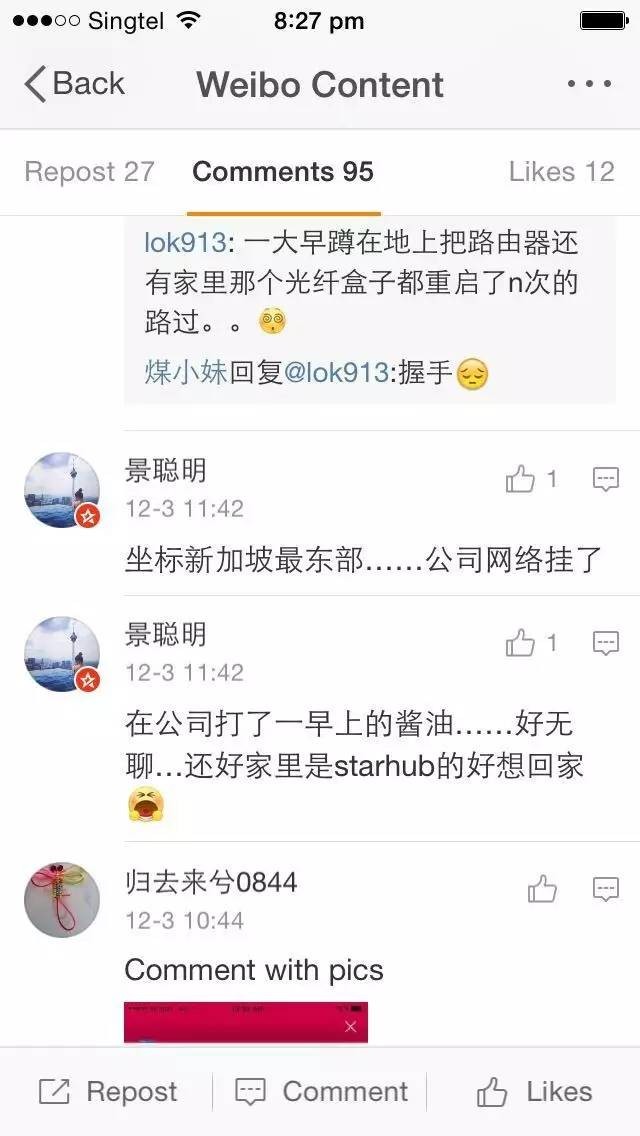The image size is (640, 1136).
Task: Open the picture in 归去来兮0844's comment
Action: click(245, 1022)
